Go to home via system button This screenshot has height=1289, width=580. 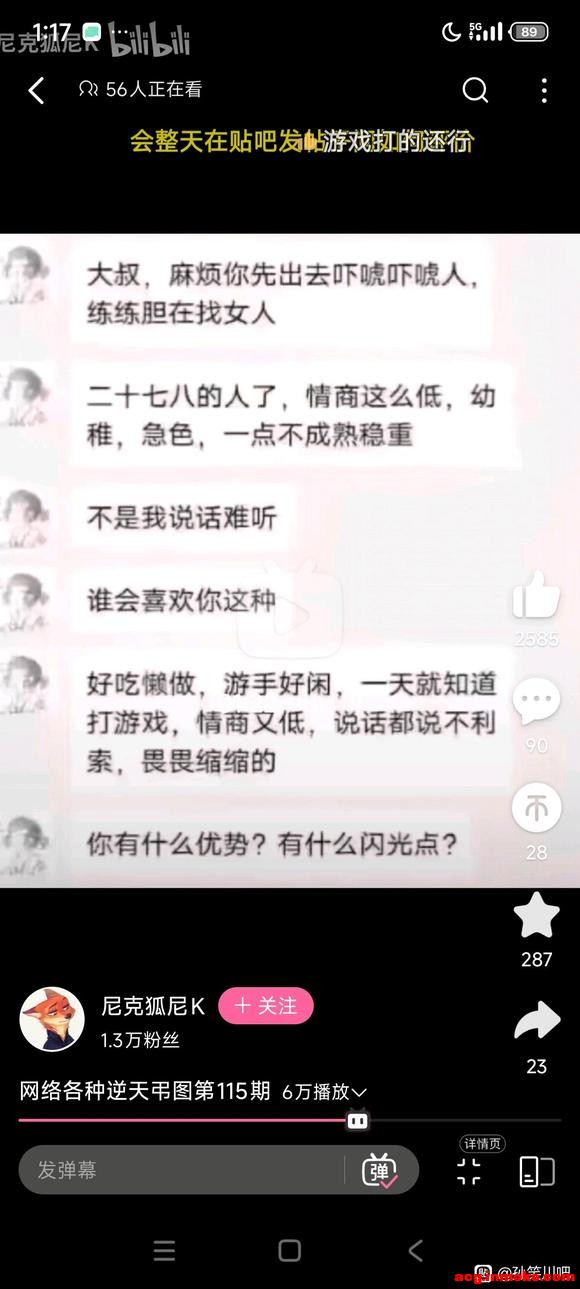click(290, 1250)
